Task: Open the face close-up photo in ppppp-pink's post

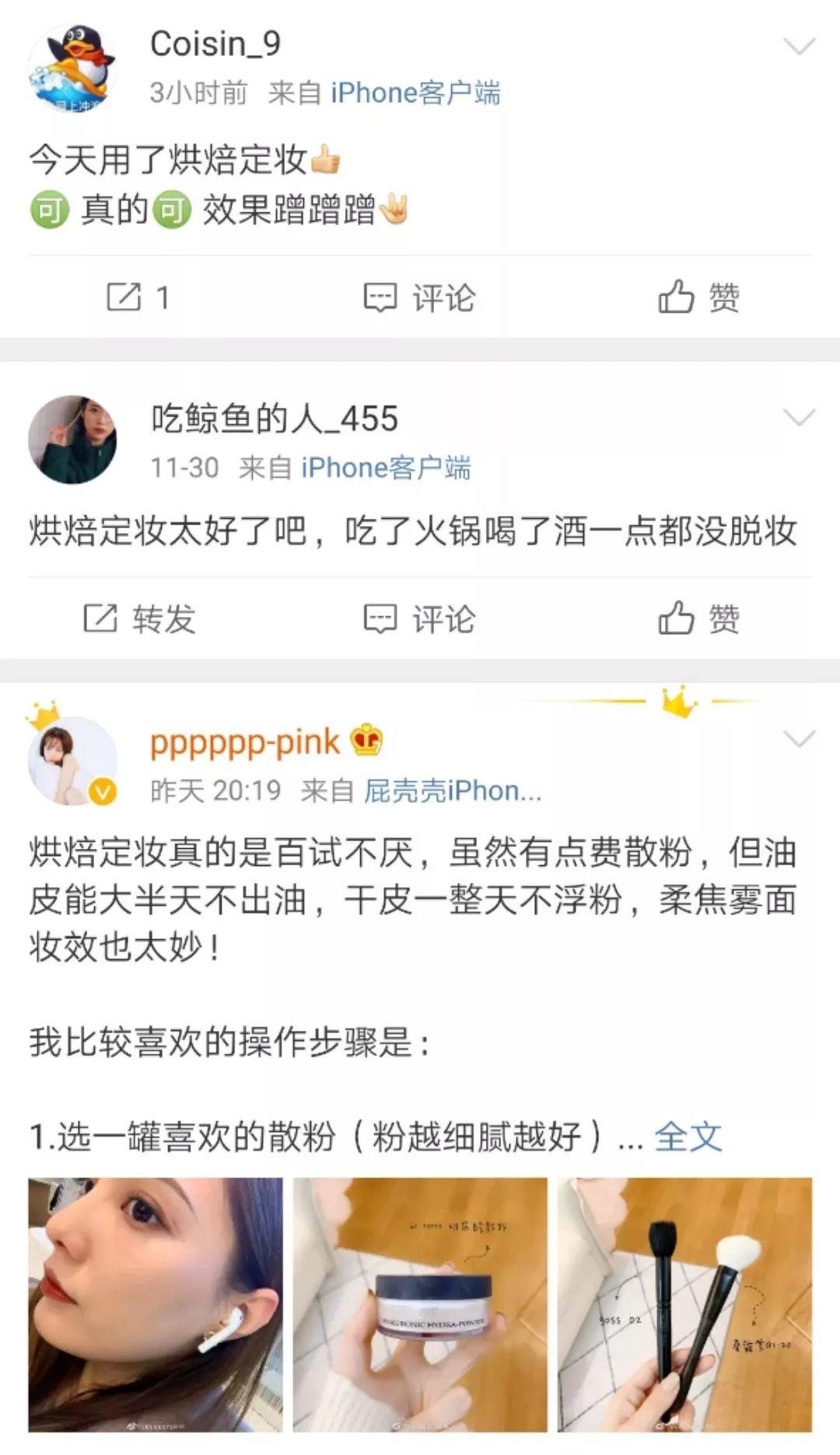Action: click(156, 1304)
